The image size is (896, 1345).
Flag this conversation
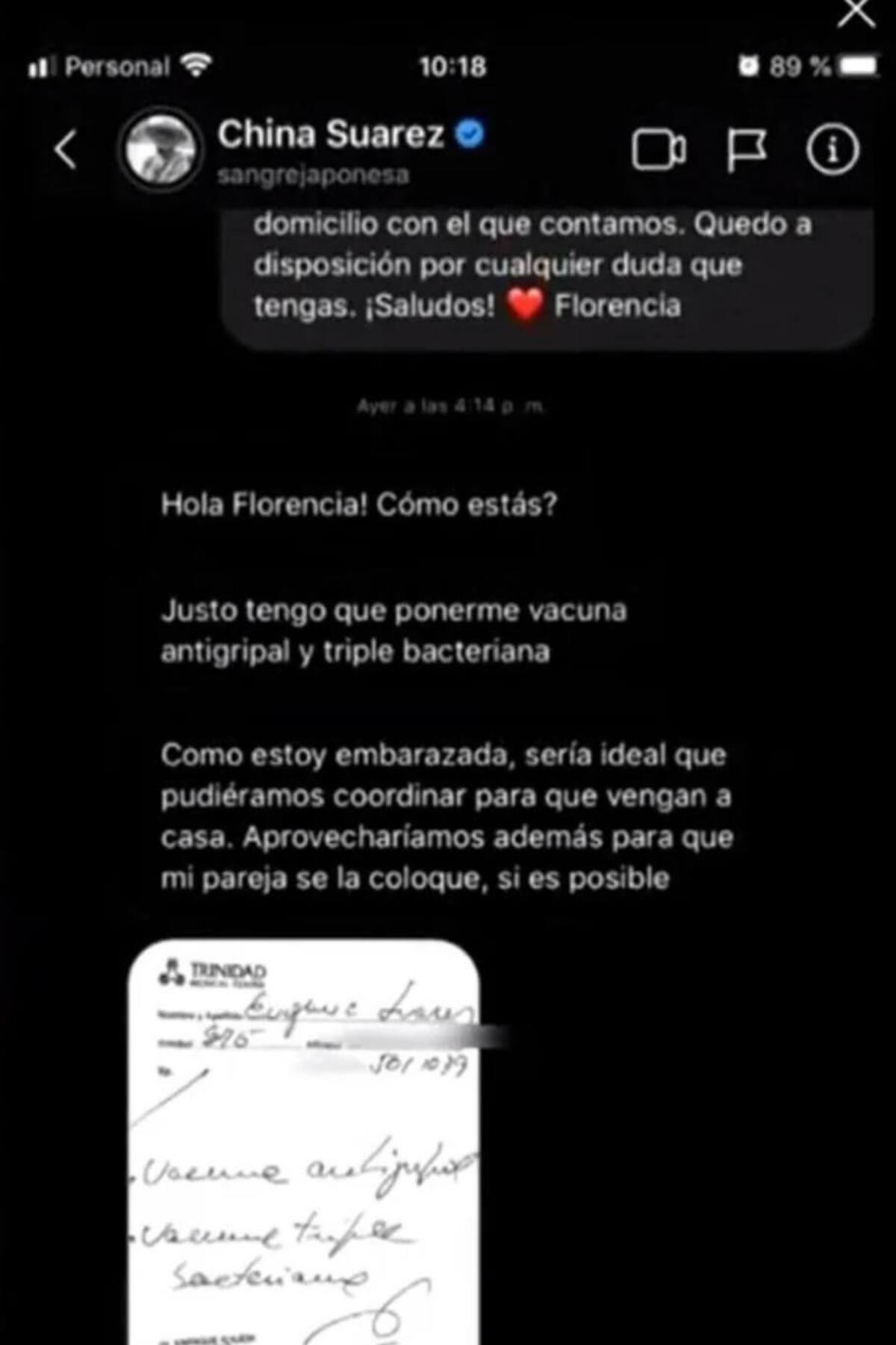click(746, 149)
